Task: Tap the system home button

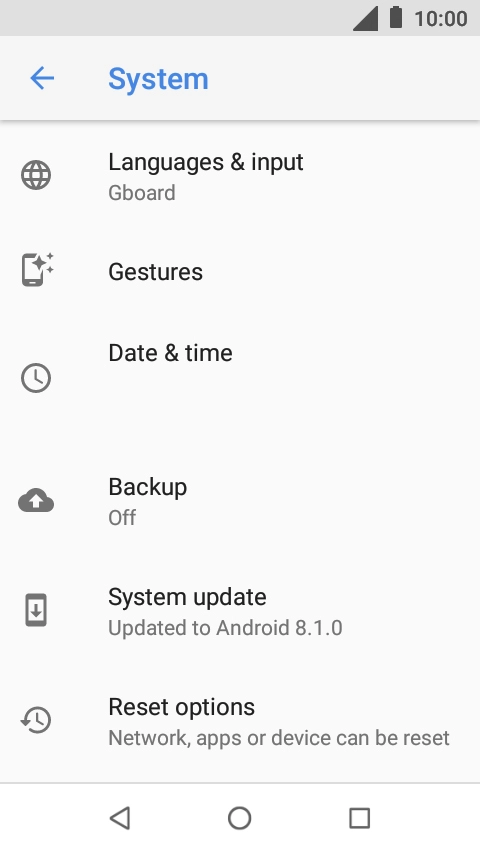Action: point(240,818)
